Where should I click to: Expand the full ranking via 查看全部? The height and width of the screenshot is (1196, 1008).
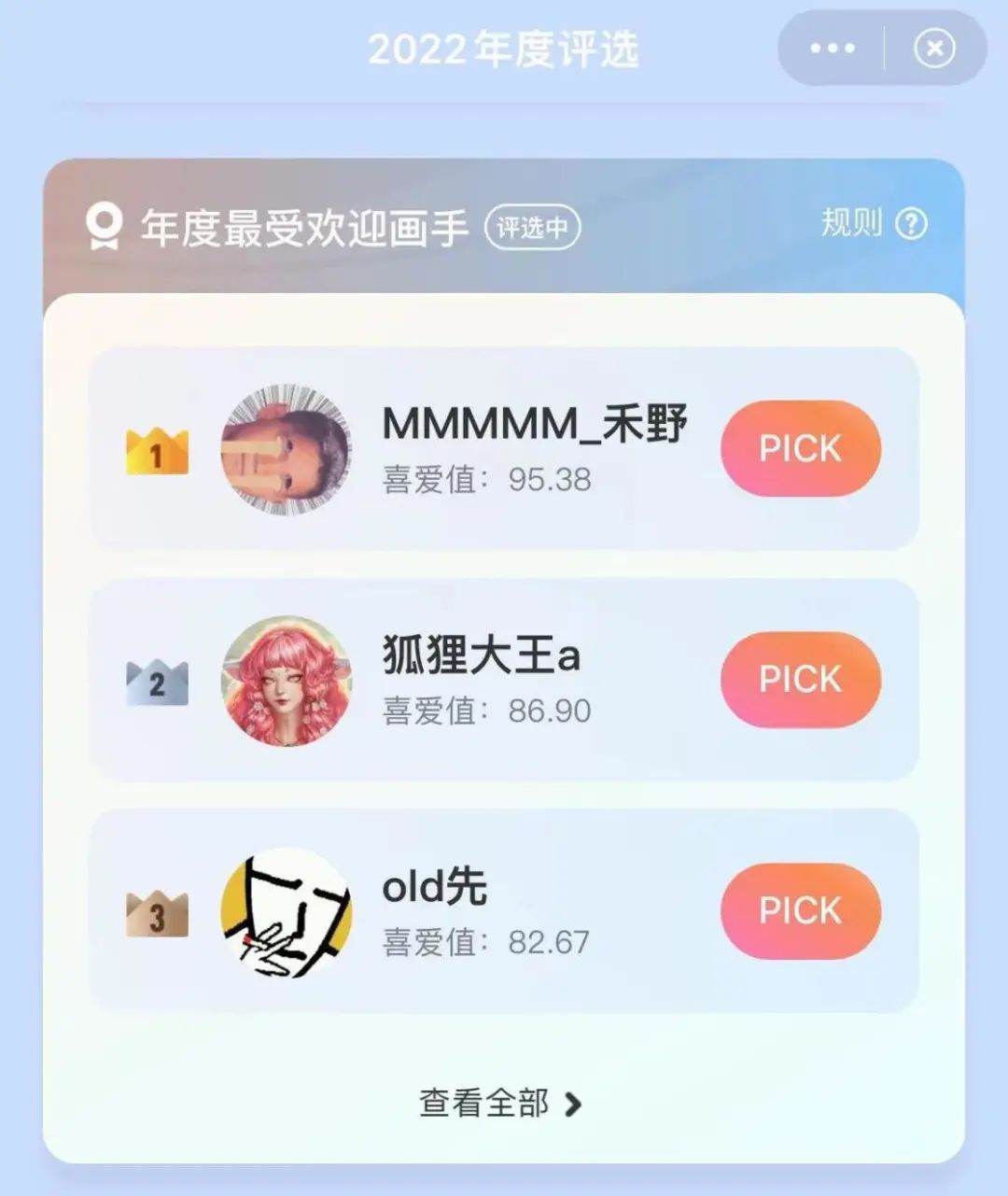pos(501,1104)
